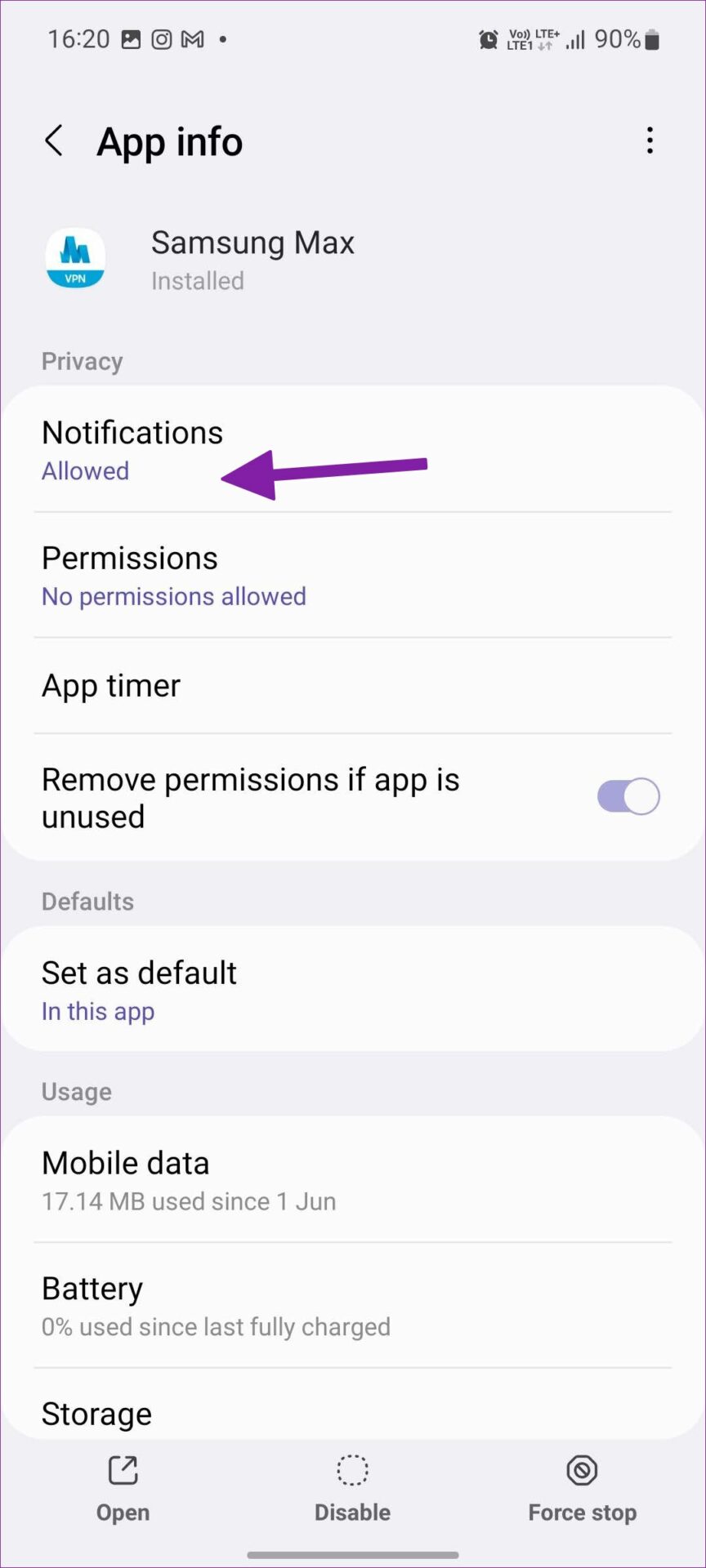
Task: Disable the unused app permission removal switch
Action: [x=628, y=795]
